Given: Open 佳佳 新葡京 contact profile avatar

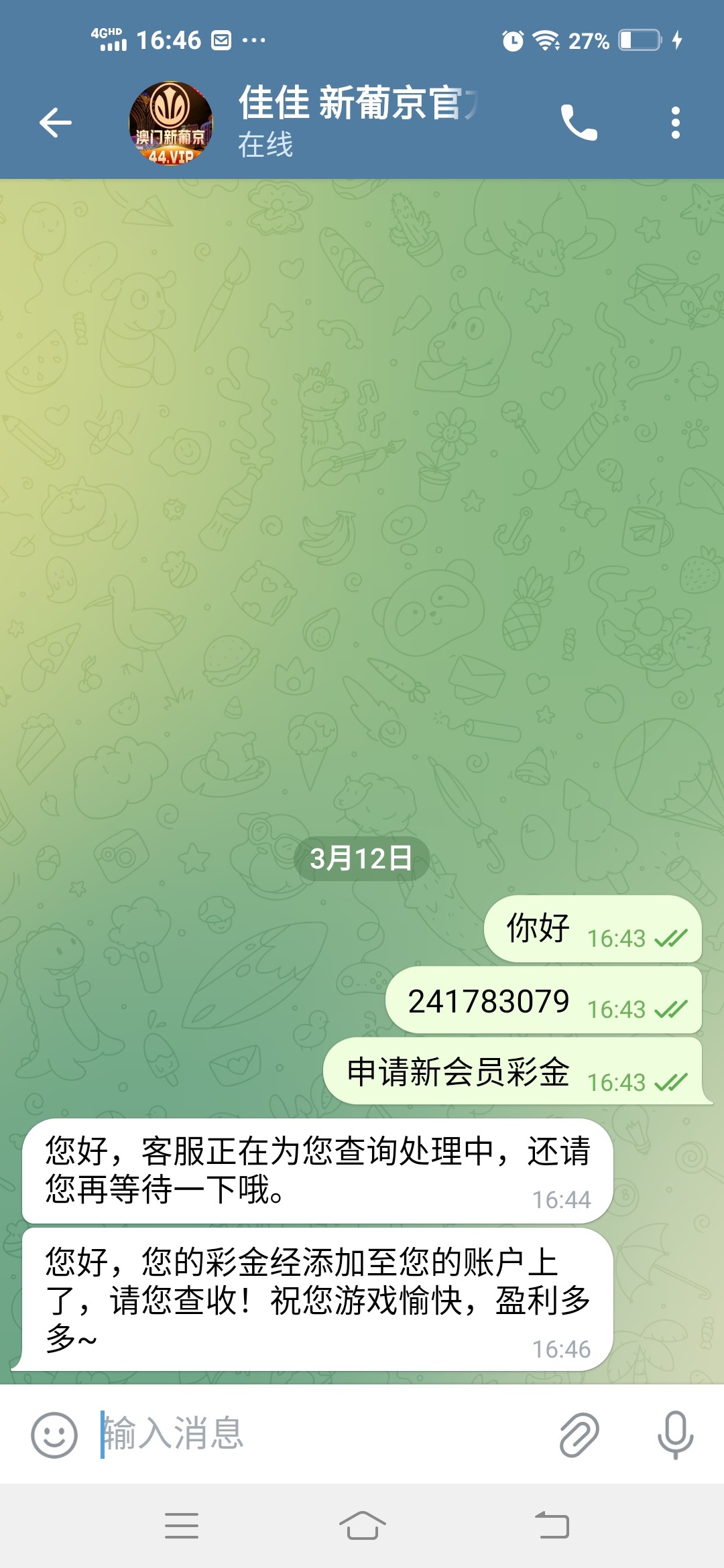Looking at the screenshot, I should coord(170,123).
